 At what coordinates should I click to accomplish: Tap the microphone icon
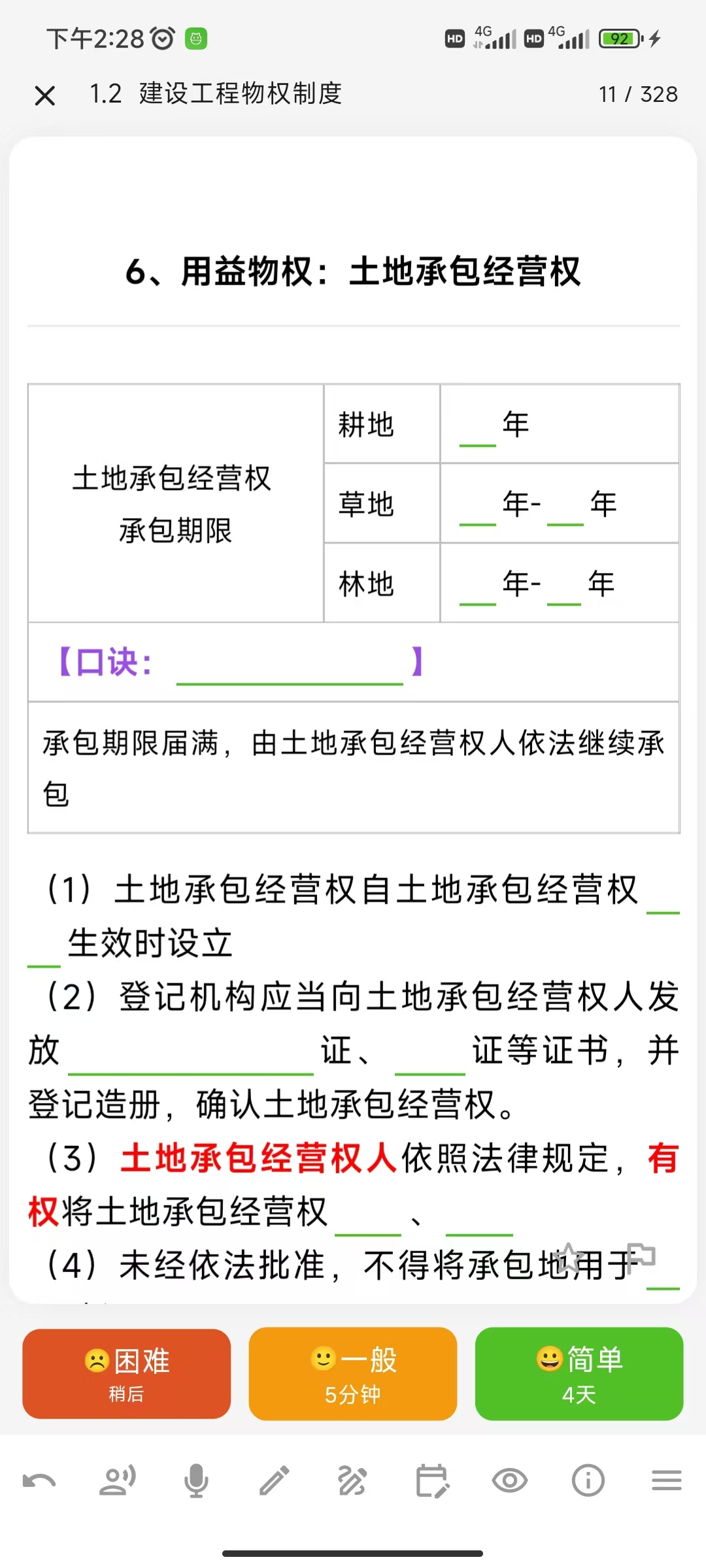[196, 1480]
